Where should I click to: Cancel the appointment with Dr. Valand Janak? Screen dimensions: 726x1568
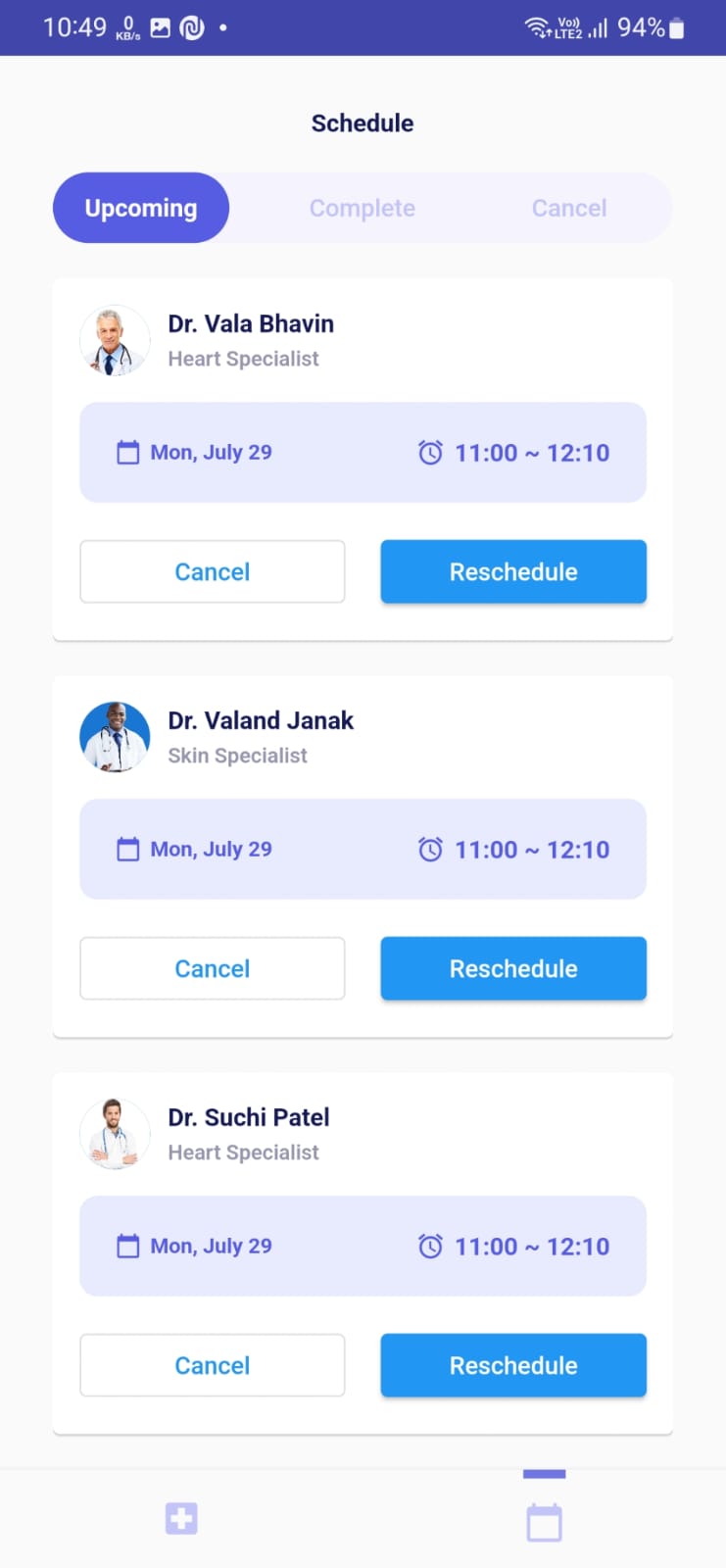212,968
